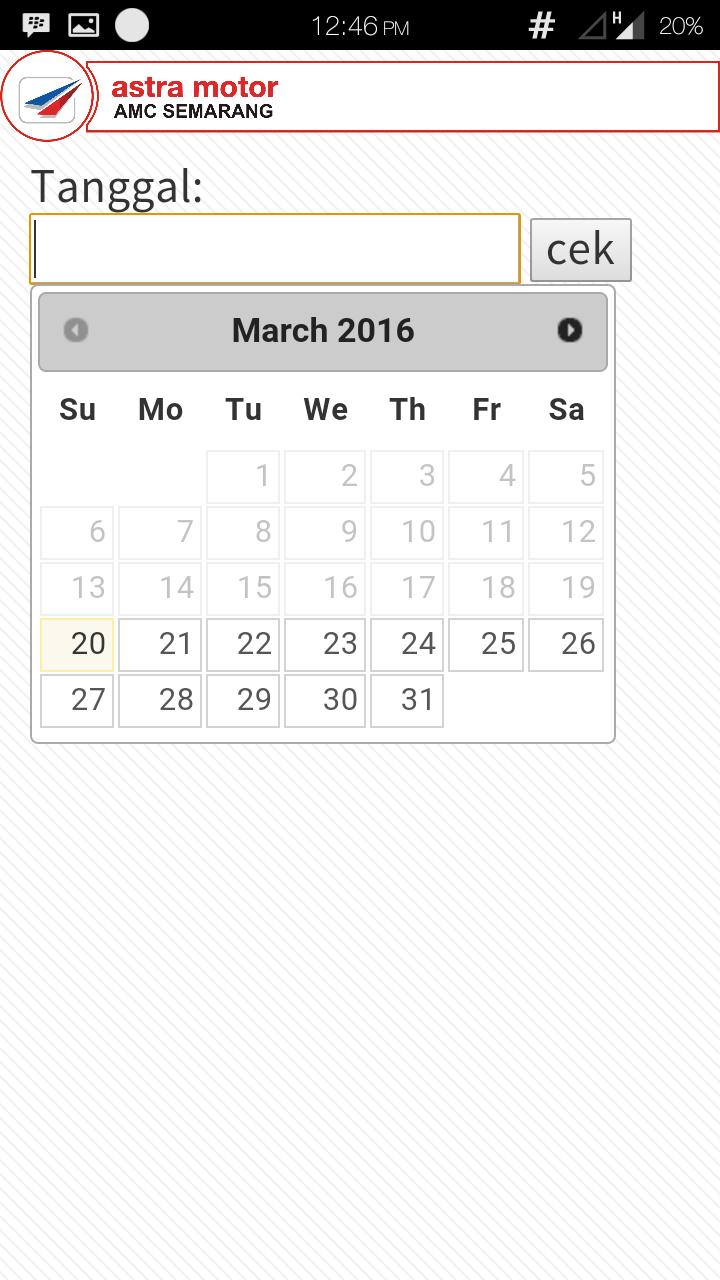Viewport: 720px width, 1280px height.
Task: Select March 20 in the calendar
Action: tap(77, 644)
